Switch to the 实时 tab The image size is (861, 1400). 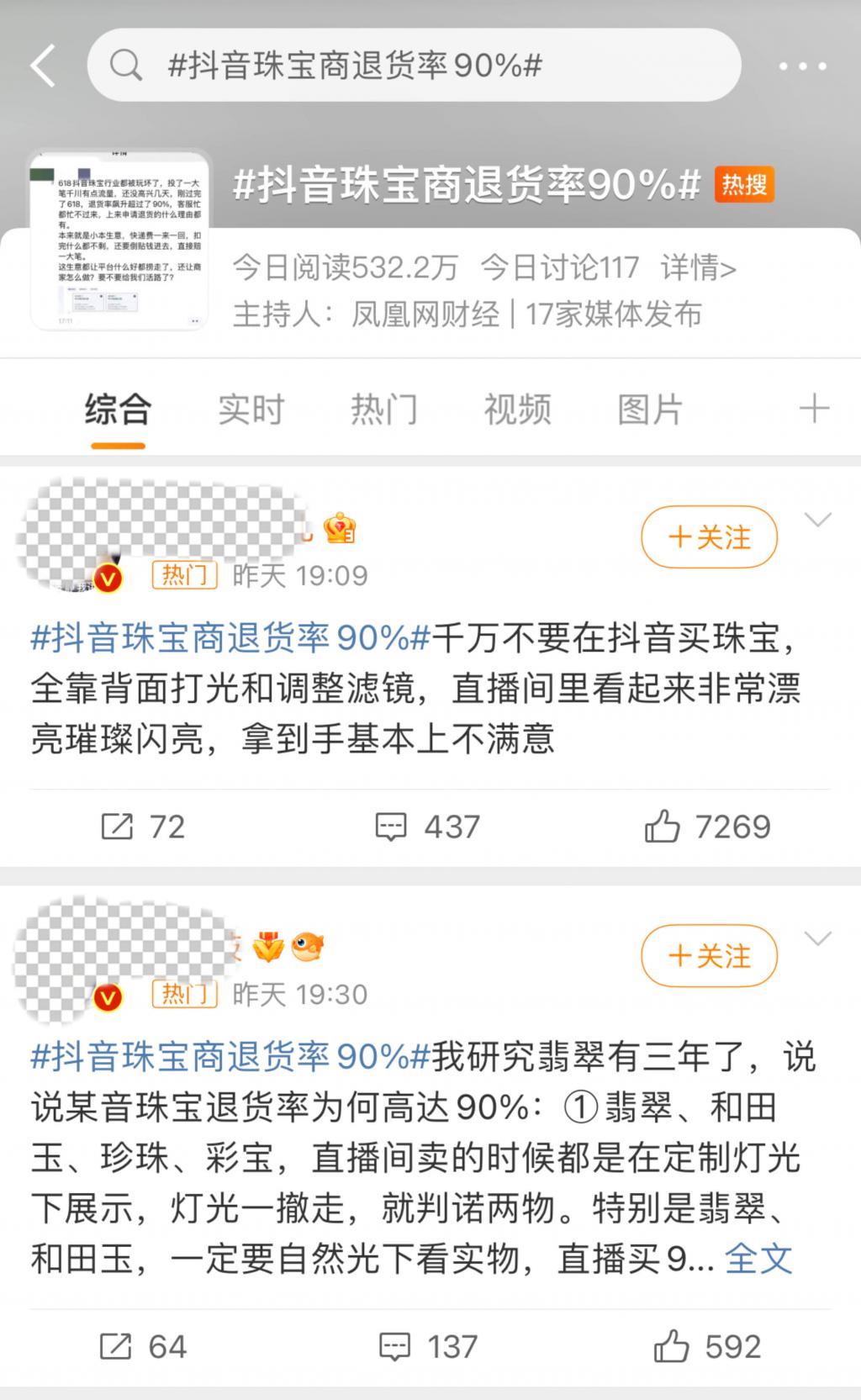(x=251, y=410)
